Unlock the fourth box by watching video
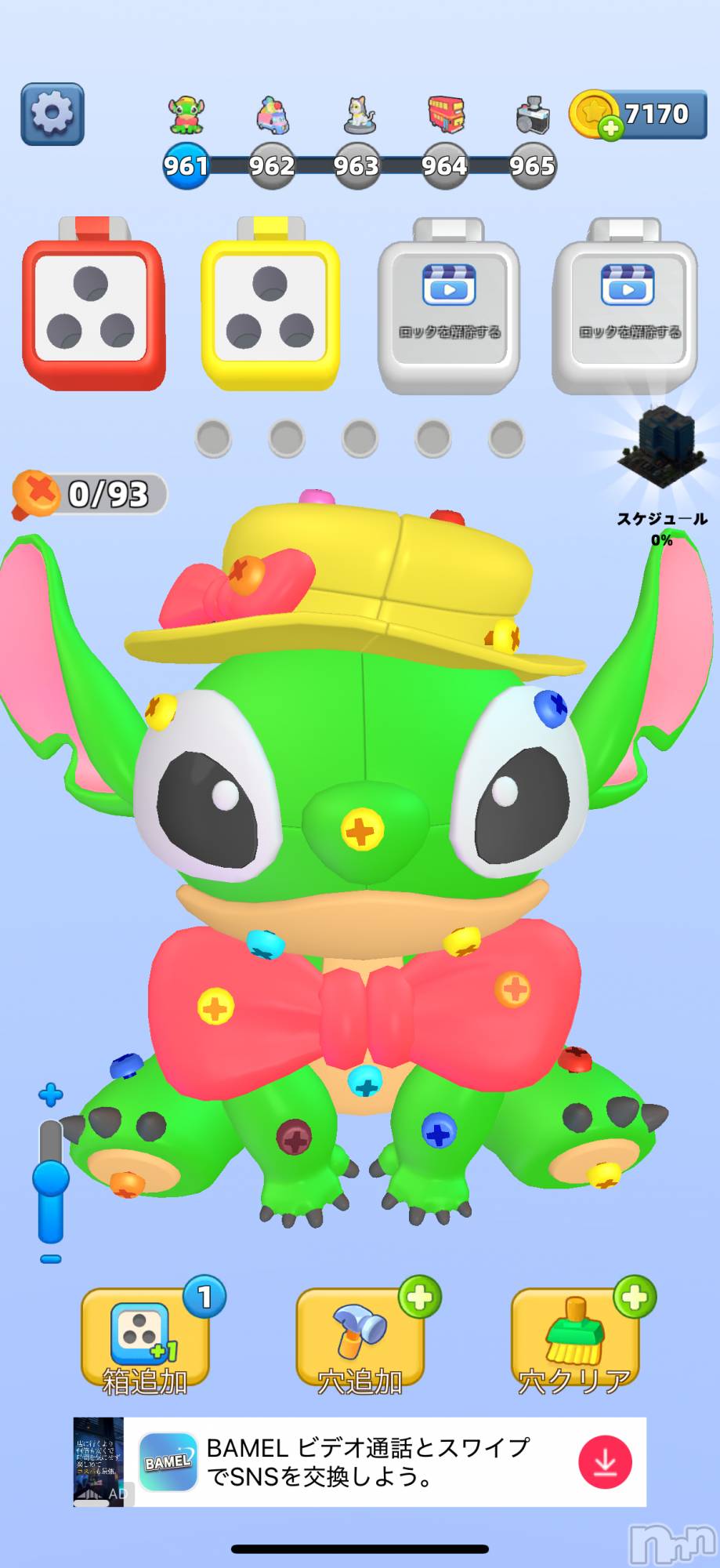Image resolution: width=720 pixels, height=1568 pixels. (x=627, y=306)
